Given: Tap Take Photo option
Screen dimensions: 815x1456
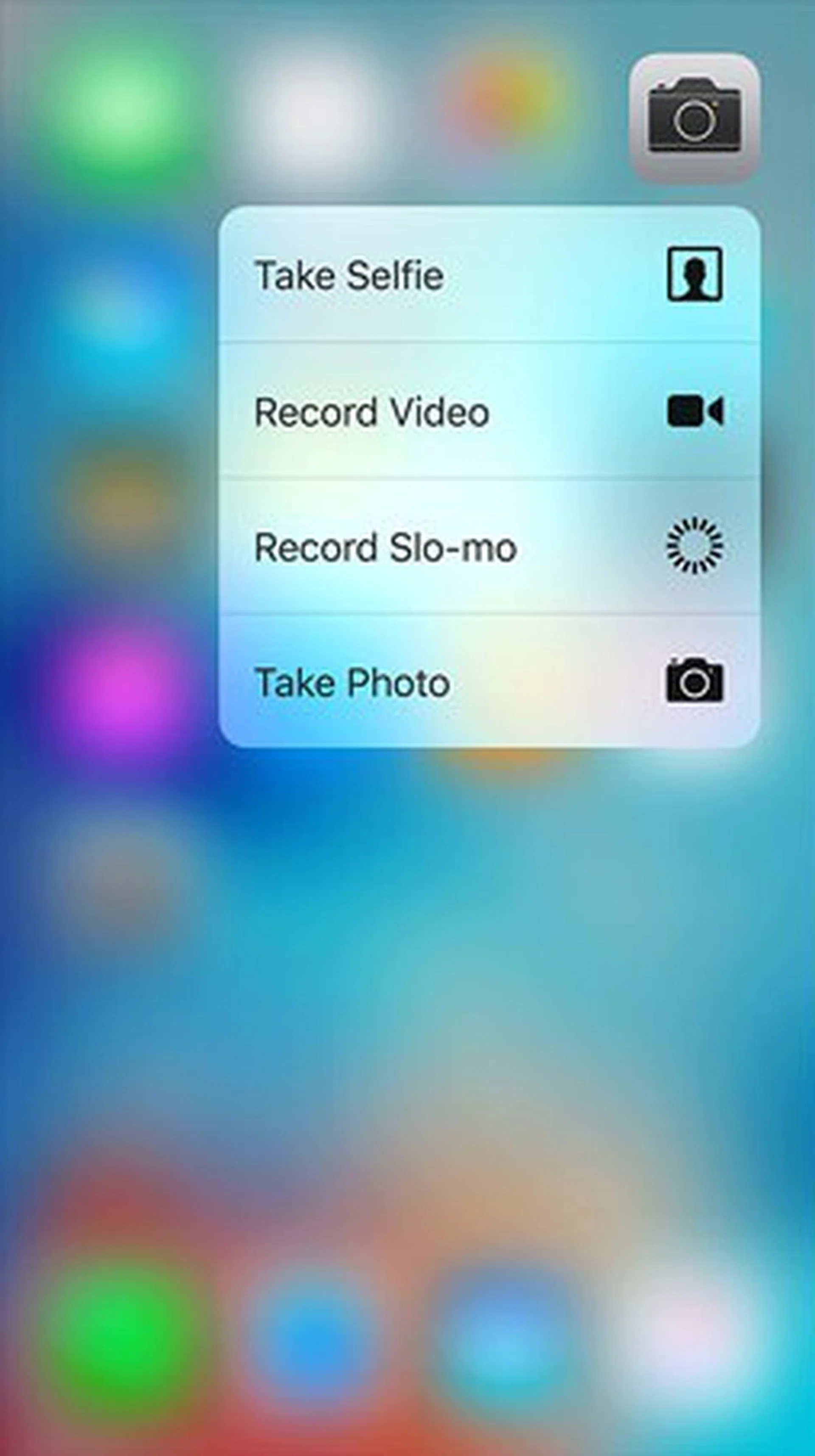Looking at the screenshot, I should point(489,682).
